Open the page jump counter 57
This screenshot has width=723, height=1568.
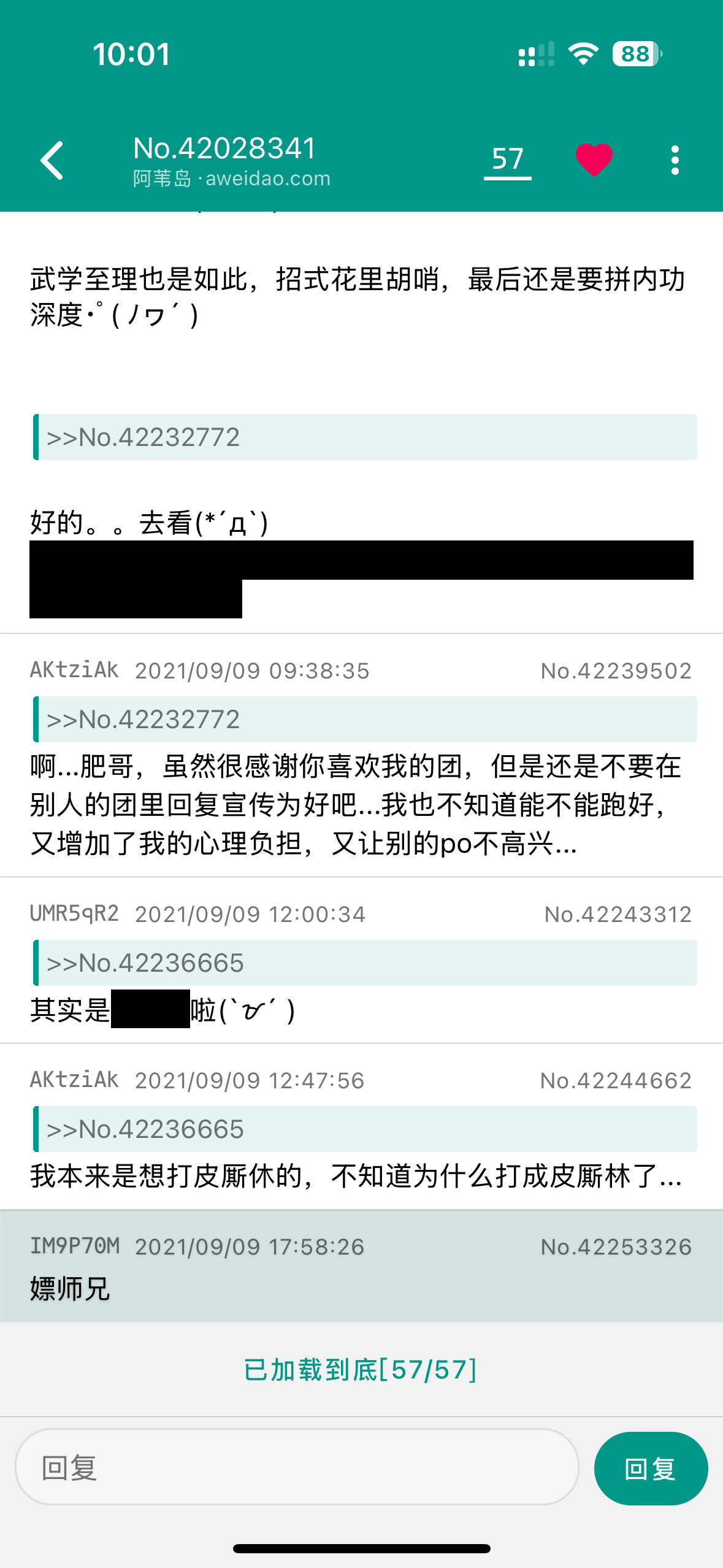click(x=507, y=161)
